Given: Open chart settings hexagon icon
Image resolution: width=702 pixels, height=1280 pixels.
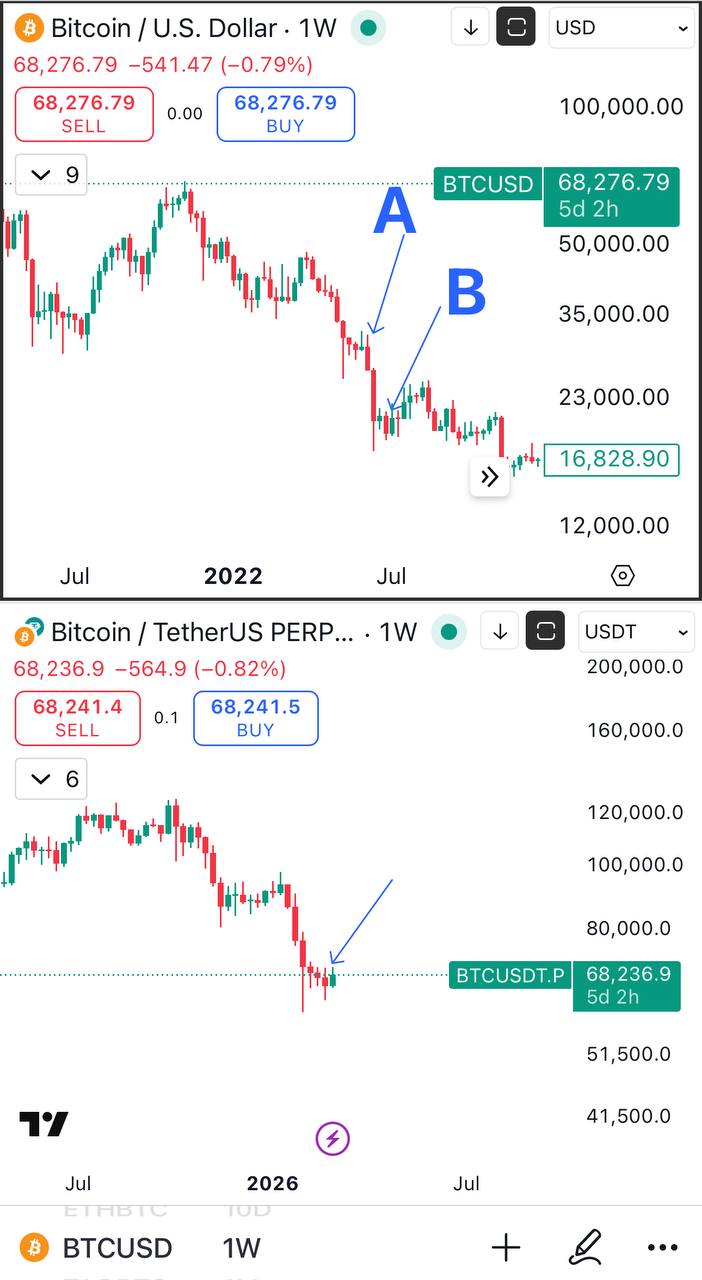Looking at the screenshot, I should coord(622,576).
